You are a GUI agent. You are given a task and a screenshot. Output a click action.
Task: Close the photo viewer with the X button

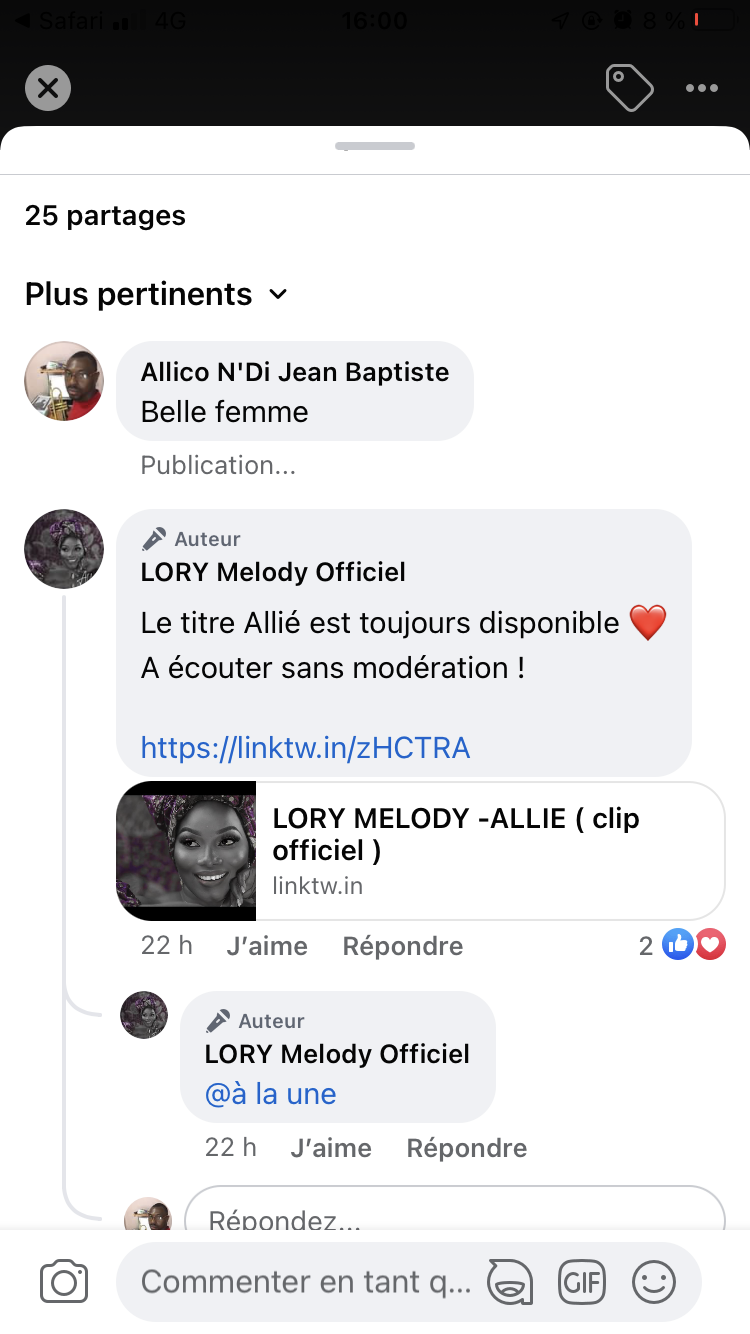48,88
